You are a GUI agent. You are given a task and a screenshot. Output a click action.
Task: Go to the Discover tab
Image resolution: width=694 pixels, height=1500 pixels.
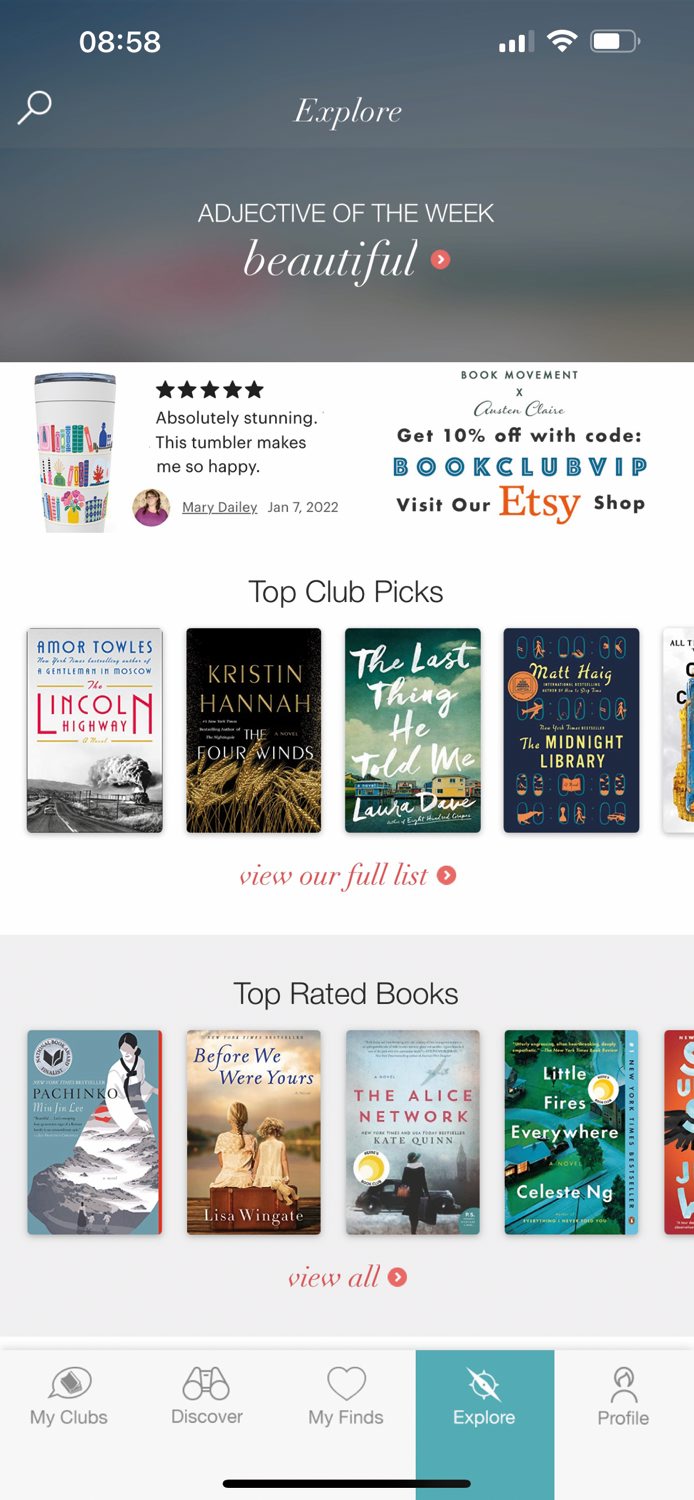coord(207,1397)
